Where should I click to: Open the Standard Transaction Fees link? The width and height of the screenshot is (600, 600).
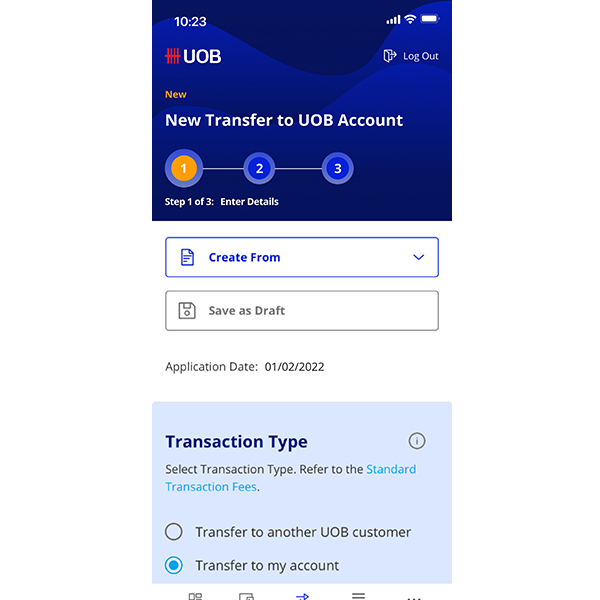pos(390,469)
